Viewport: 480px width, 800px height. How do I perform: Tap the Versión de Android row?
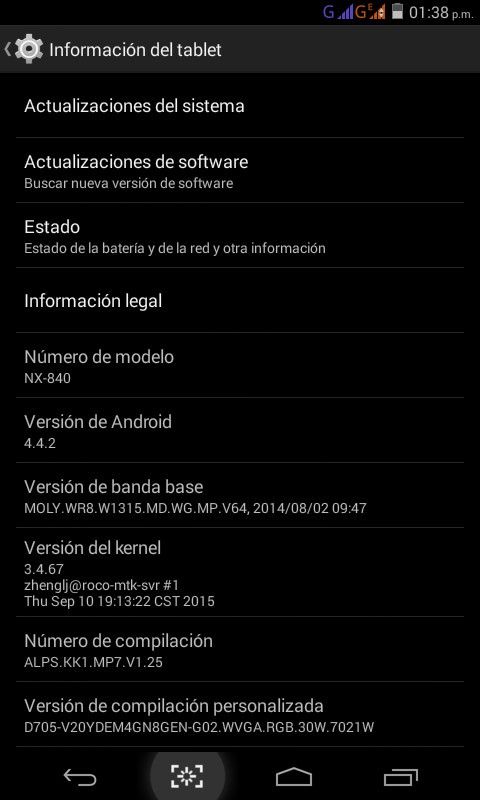pos(240,431)
